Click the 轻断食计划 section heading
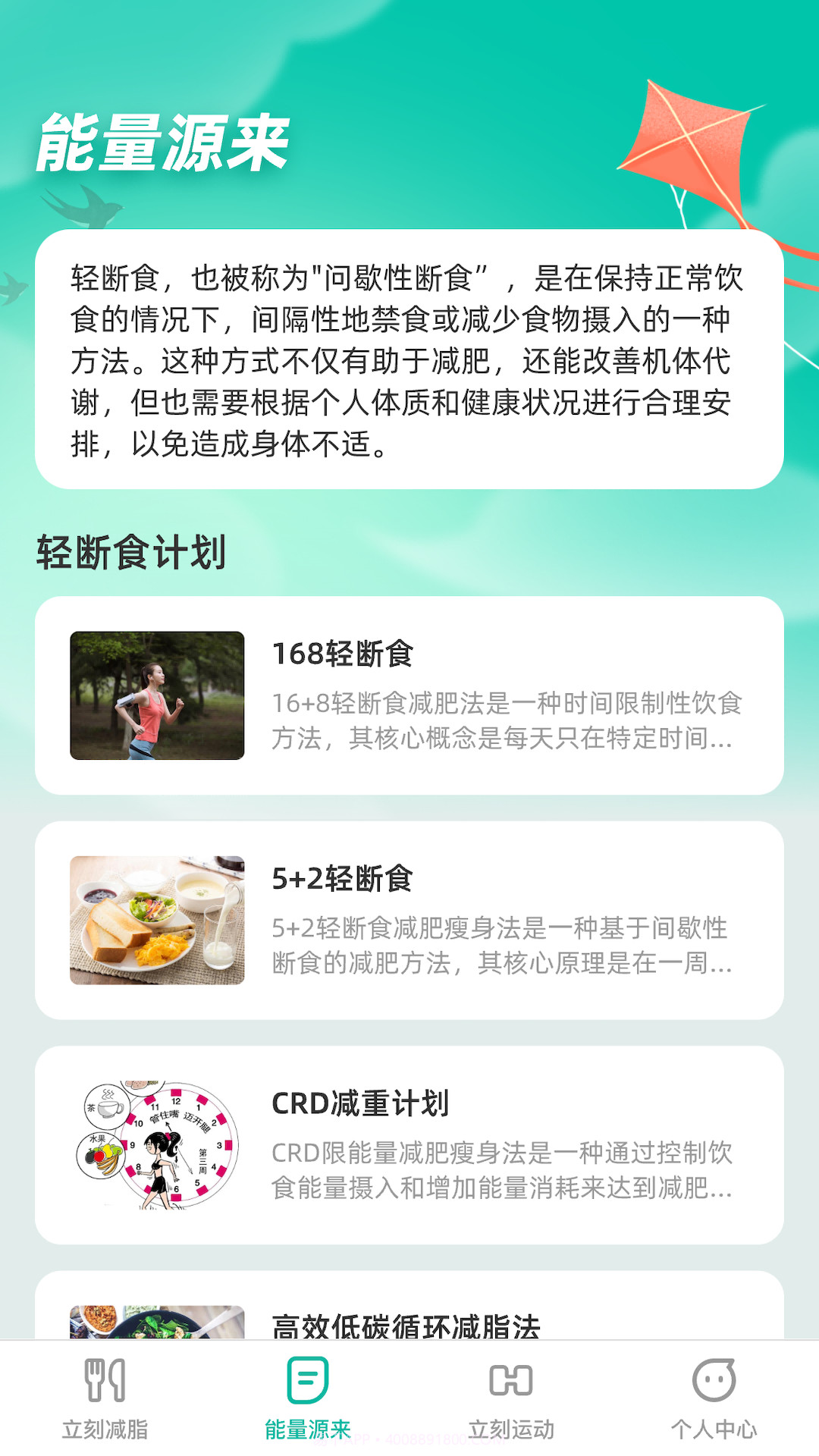The image size is (819, 1456). pos(131,551)
